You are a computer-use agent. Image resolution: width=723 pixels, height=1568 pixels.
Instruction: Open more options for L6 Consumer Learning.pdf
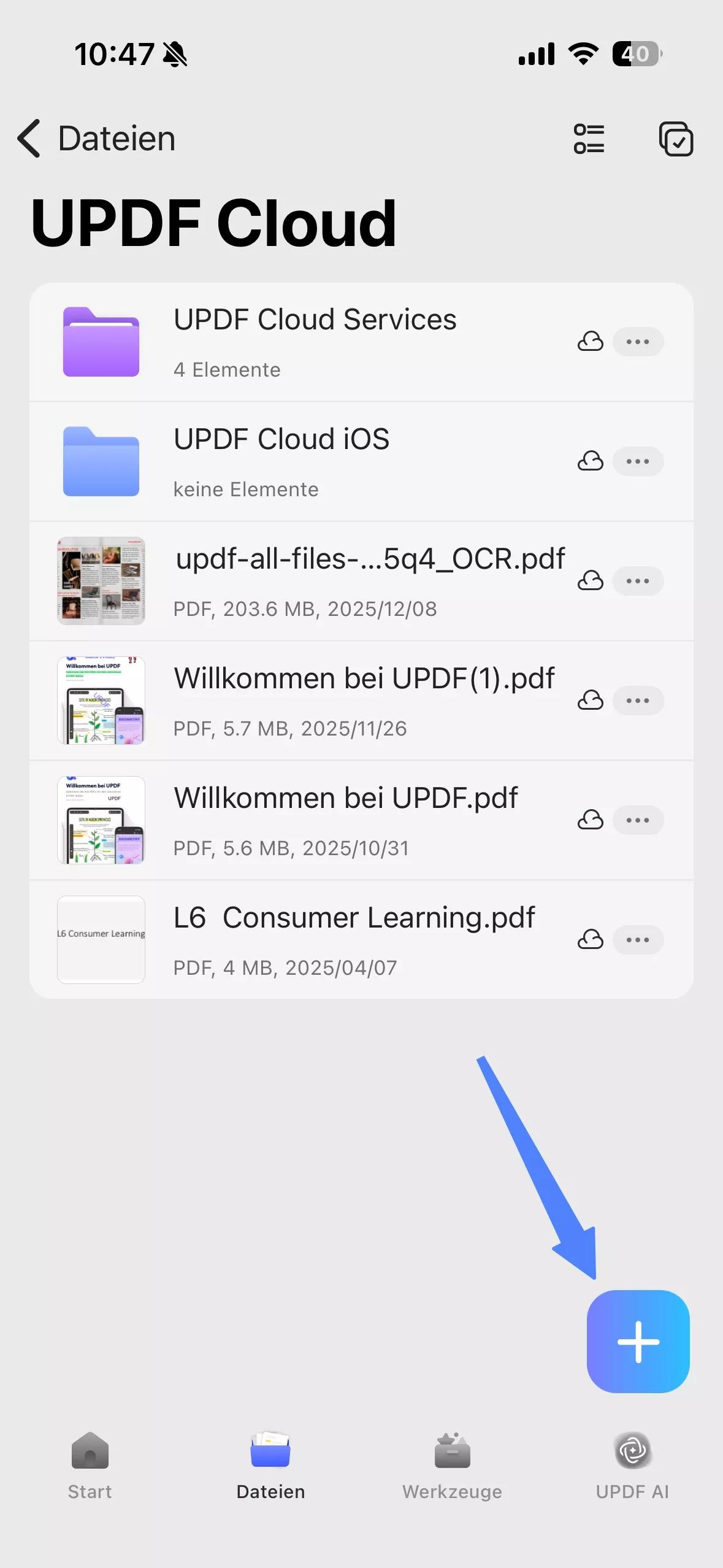point(638,940)
